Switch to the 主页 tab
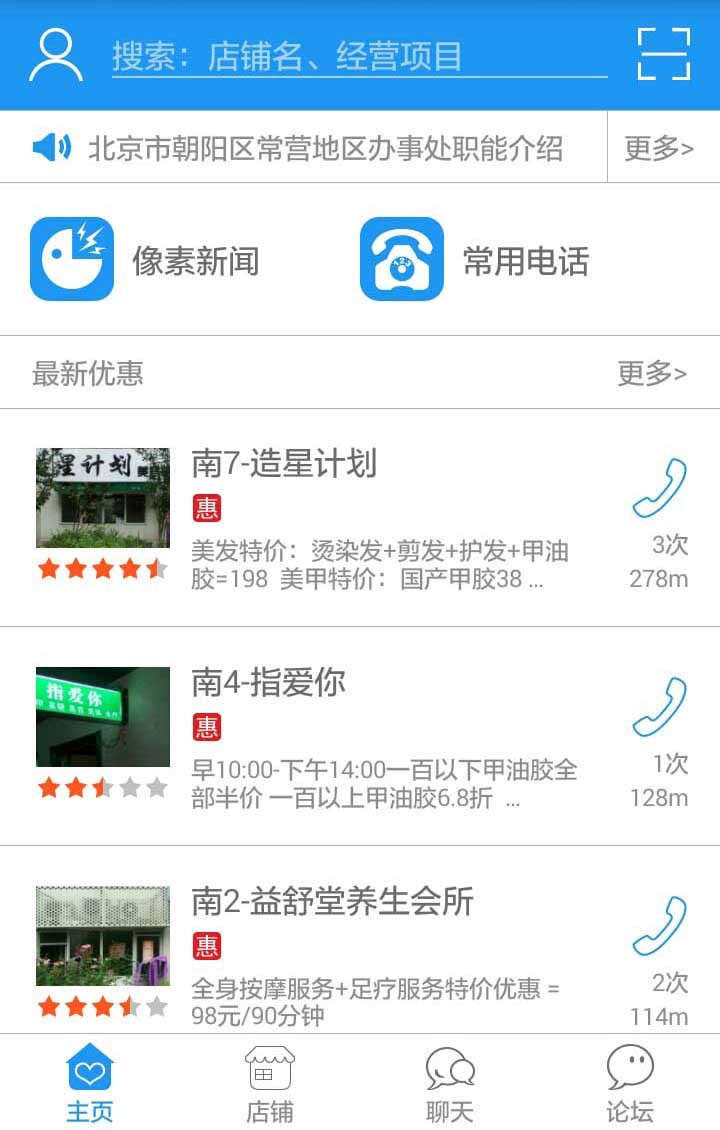The image size is (720, 1130). point(90,1083)
